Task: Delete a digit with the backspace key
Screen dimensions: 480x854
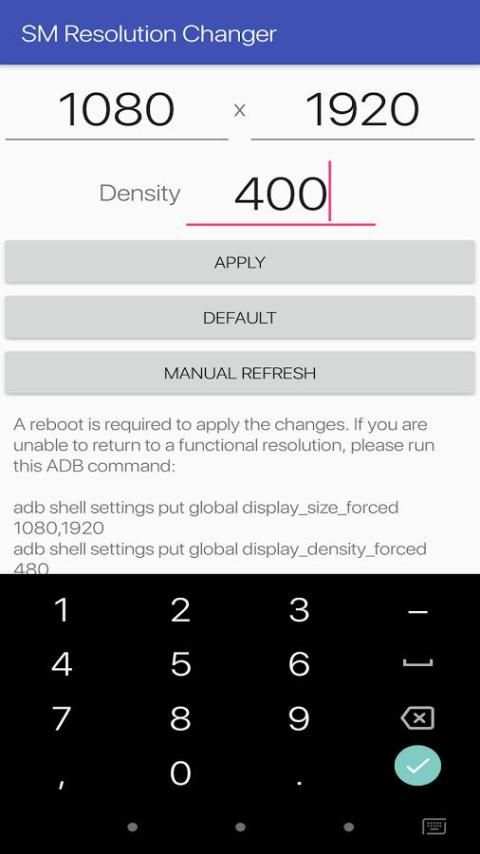Action: coord(418,718)
